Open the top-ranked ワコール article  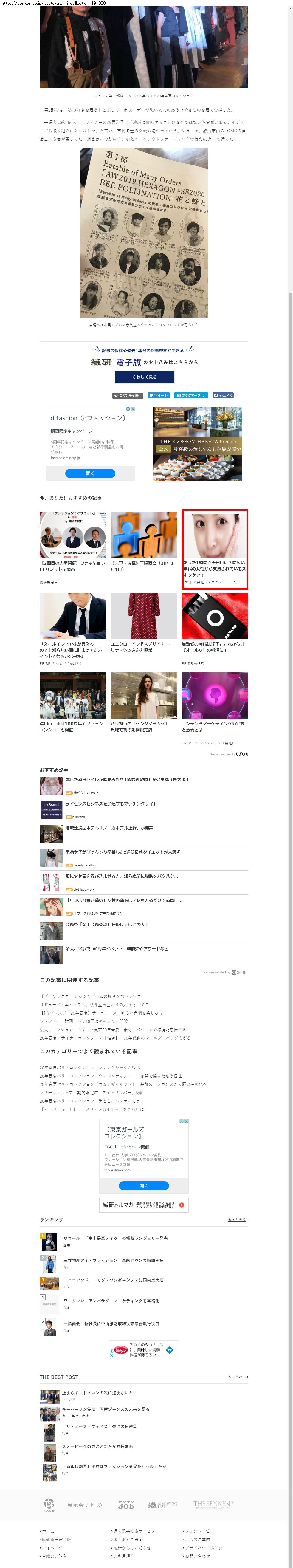click(115, 1238)
